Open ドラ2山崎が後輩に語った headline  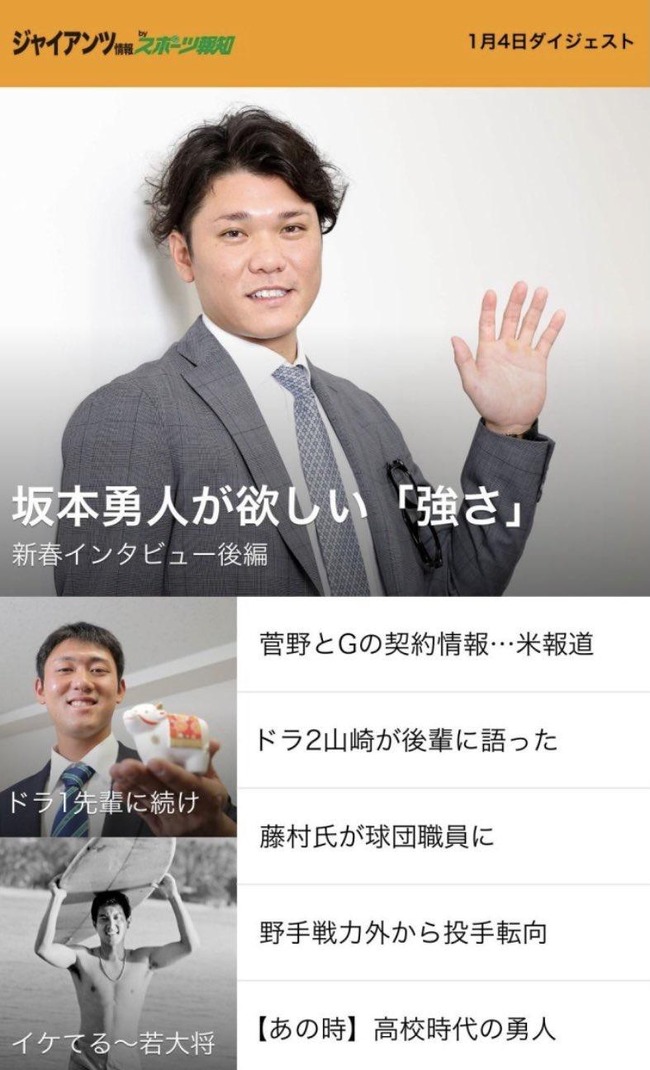pyautogui.click(x=443, y=740)
